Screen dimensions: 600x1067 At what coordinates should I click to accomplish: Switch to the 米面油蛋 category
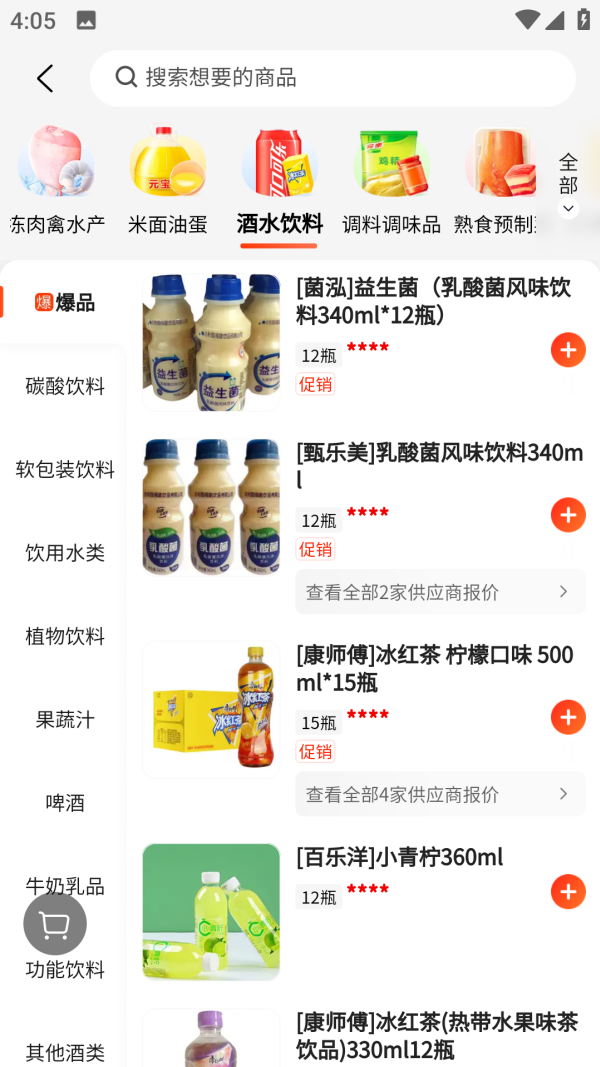(167, 181)
